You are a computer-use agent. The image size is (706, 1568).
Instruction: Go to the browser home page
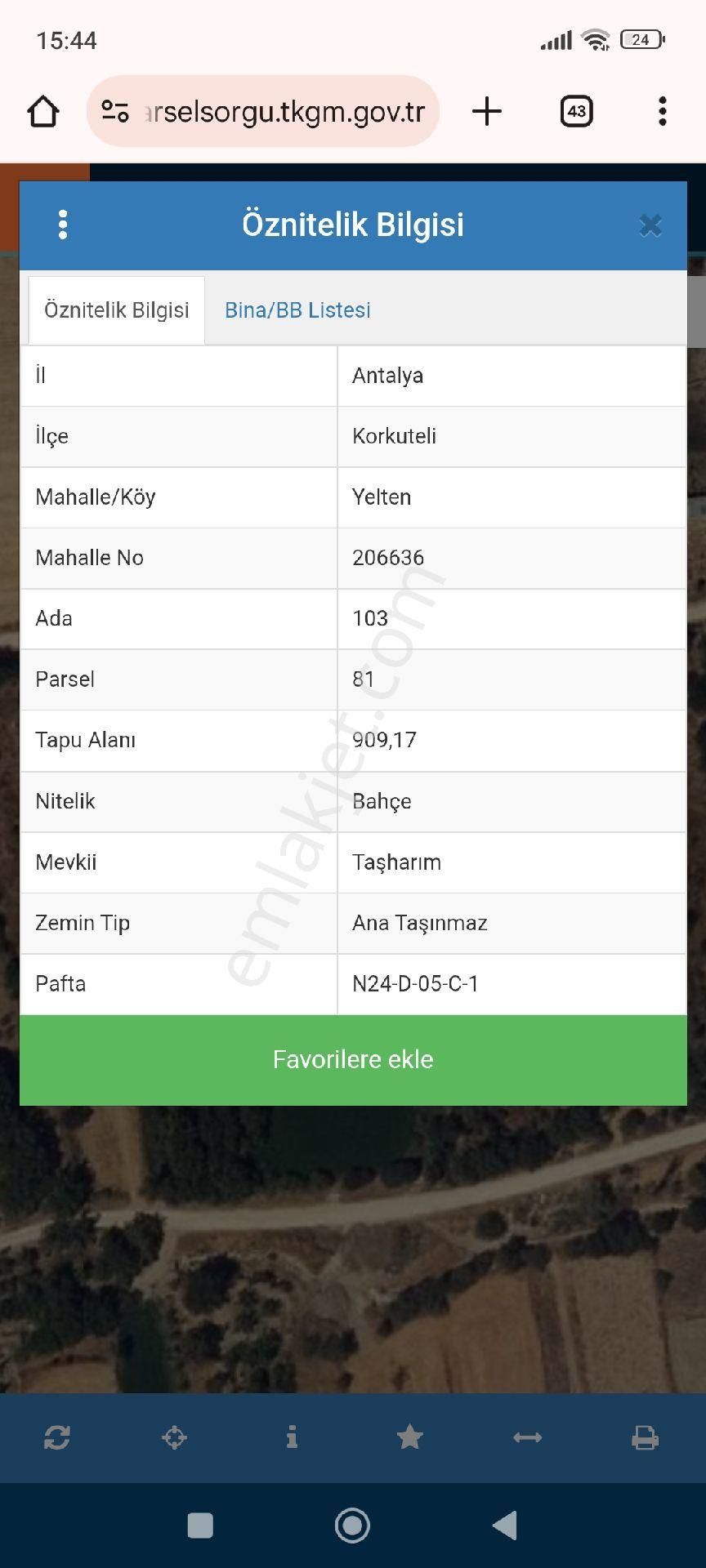click(43, 111)
